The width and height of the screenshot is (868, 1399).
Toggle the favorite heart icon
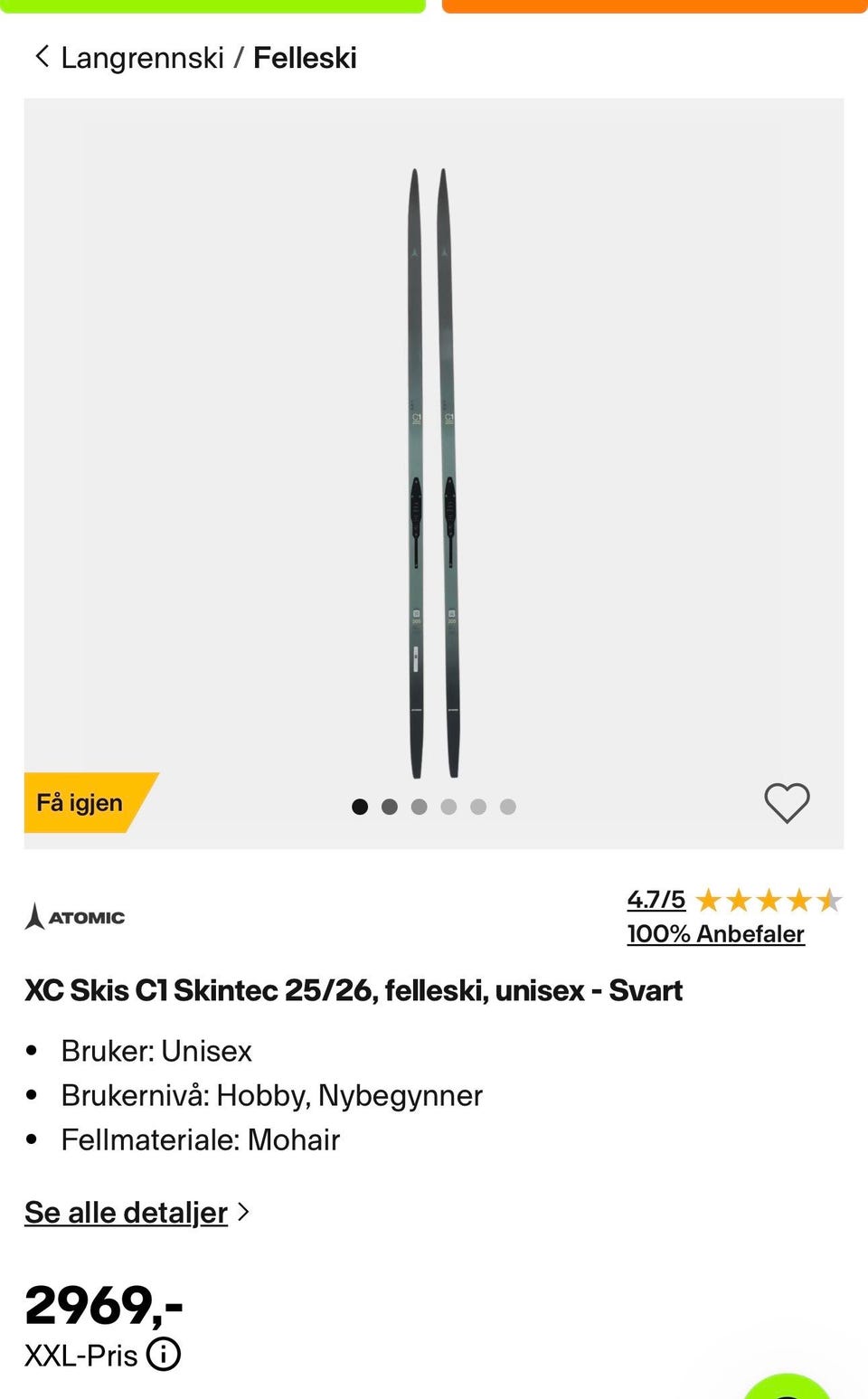(x=786, y=802)
